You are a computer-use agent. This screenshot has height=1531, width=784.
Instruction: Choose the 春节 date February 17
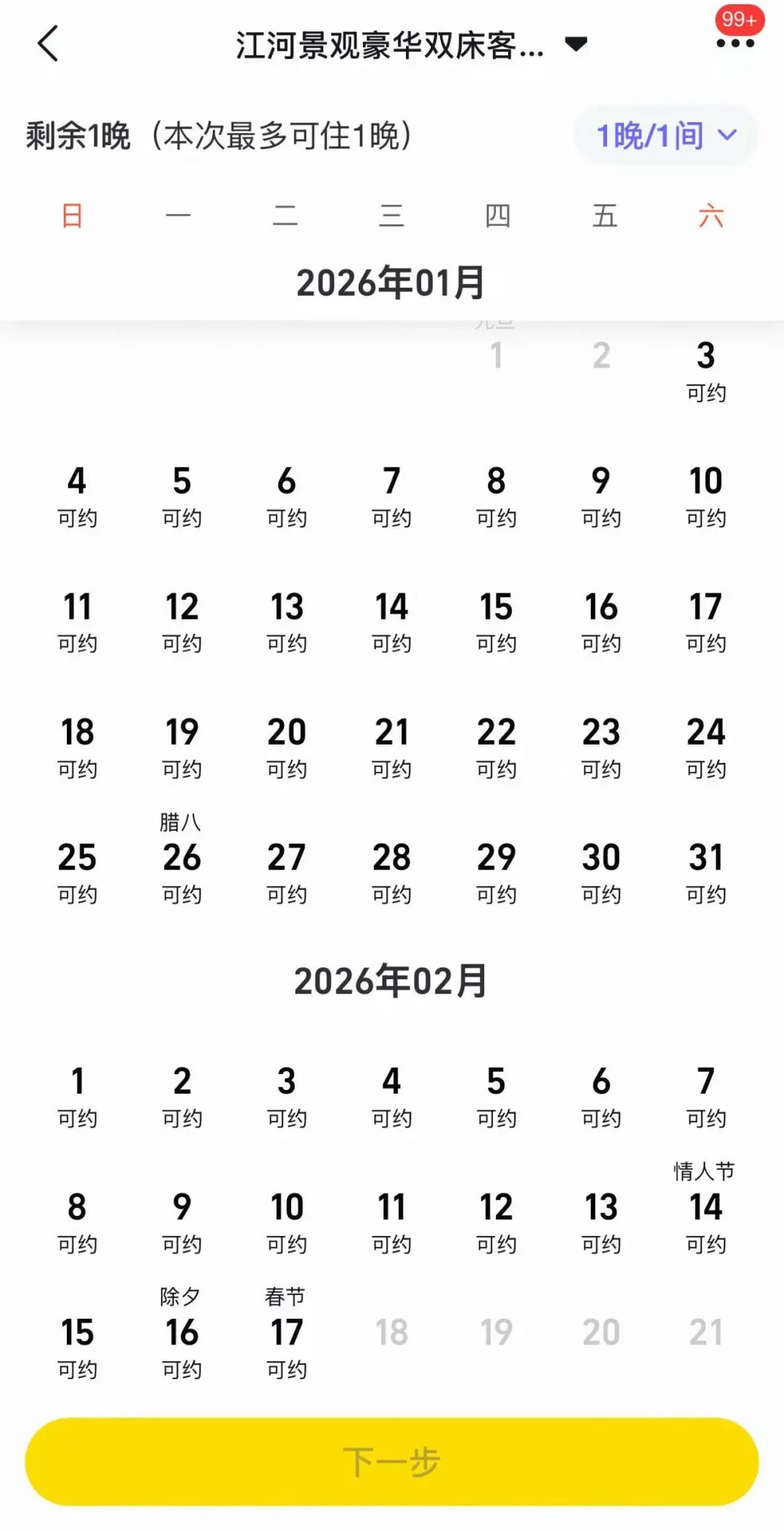click(287, 1342)
